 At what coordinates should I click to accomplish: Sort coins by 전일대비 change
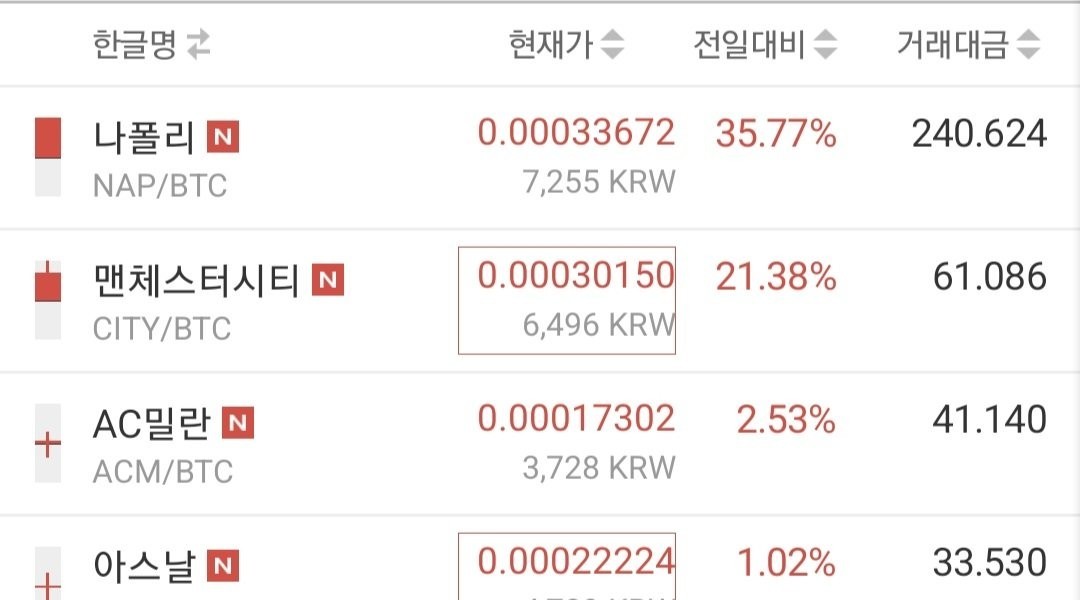765,45
